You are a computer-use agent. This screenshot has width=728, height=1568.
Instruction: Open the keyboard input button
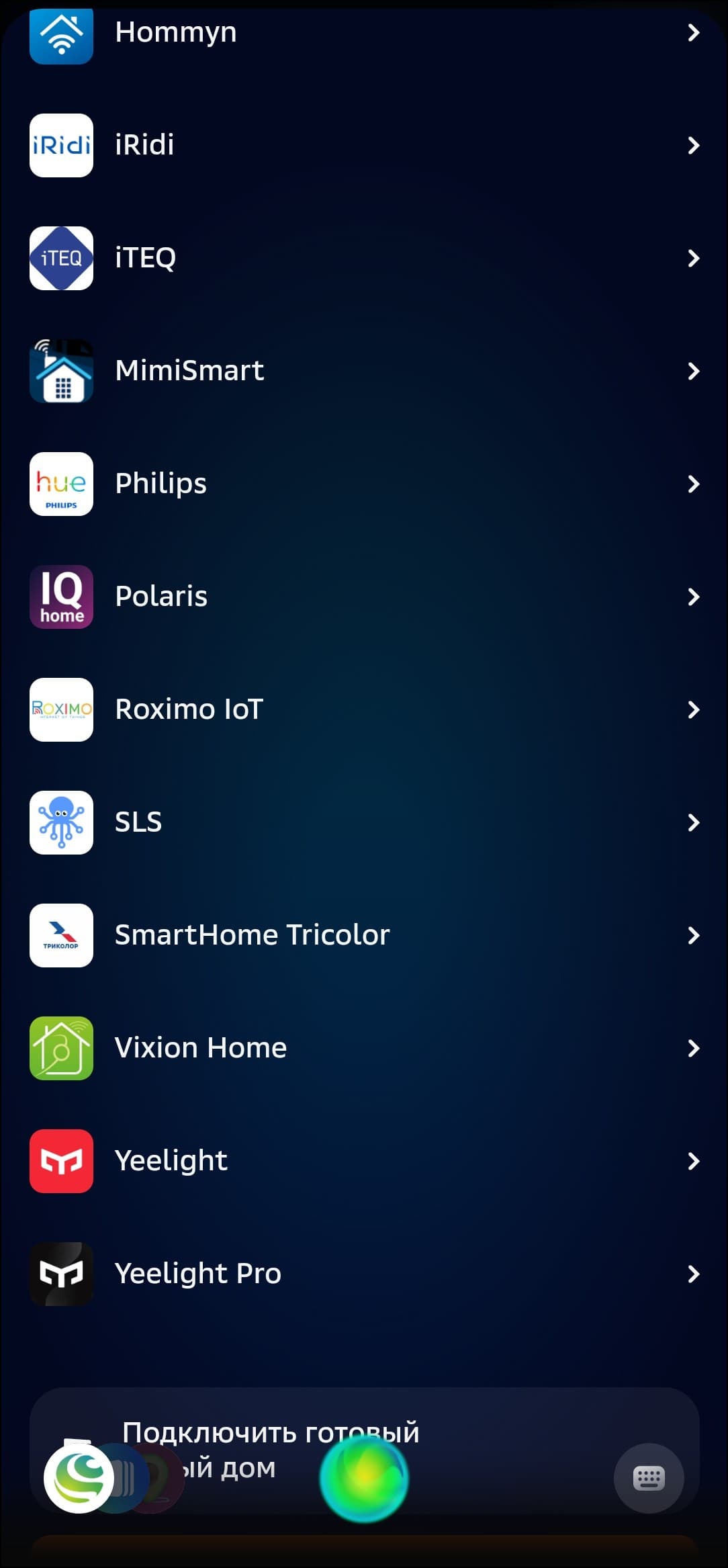649,1478
